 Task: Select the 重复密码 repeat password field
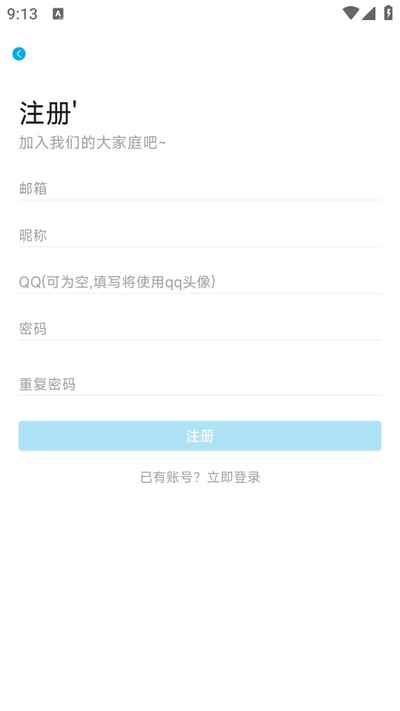point(200,384)
